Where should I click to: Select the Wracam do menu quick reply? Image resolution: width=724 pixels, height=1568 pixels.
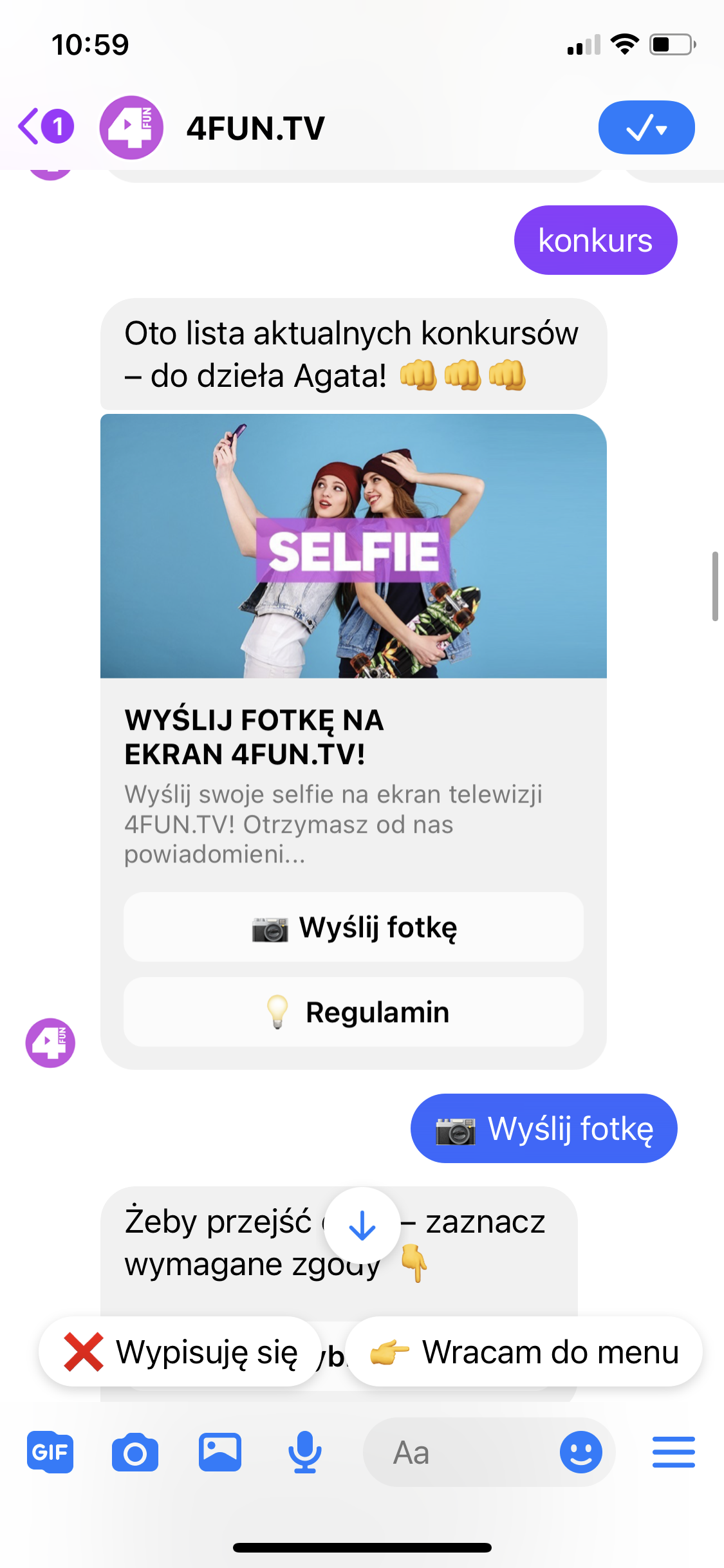524,1352
